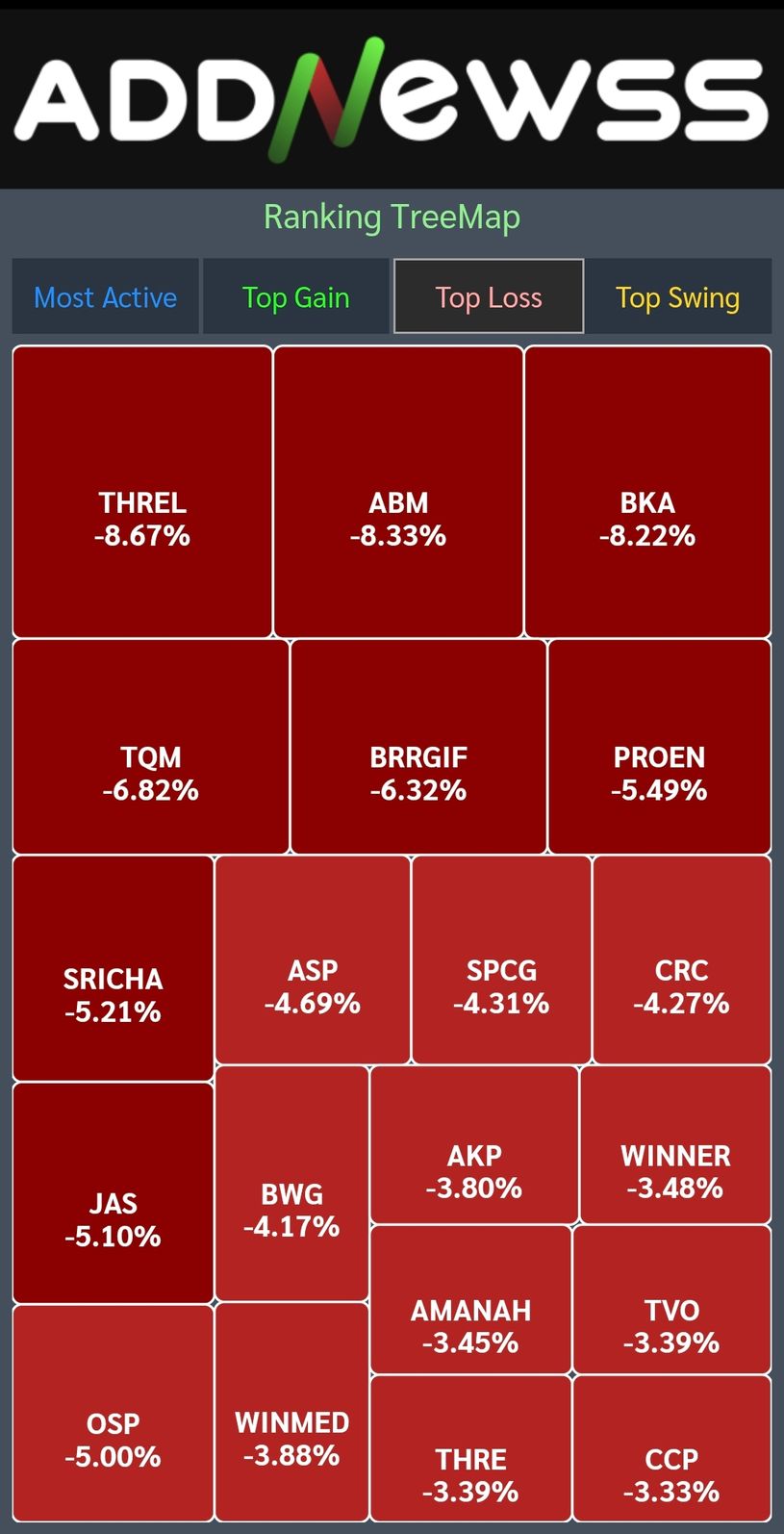
Task: Switch to the Top Gain tab
Action: pyautogui.click(x=295, y=296)
